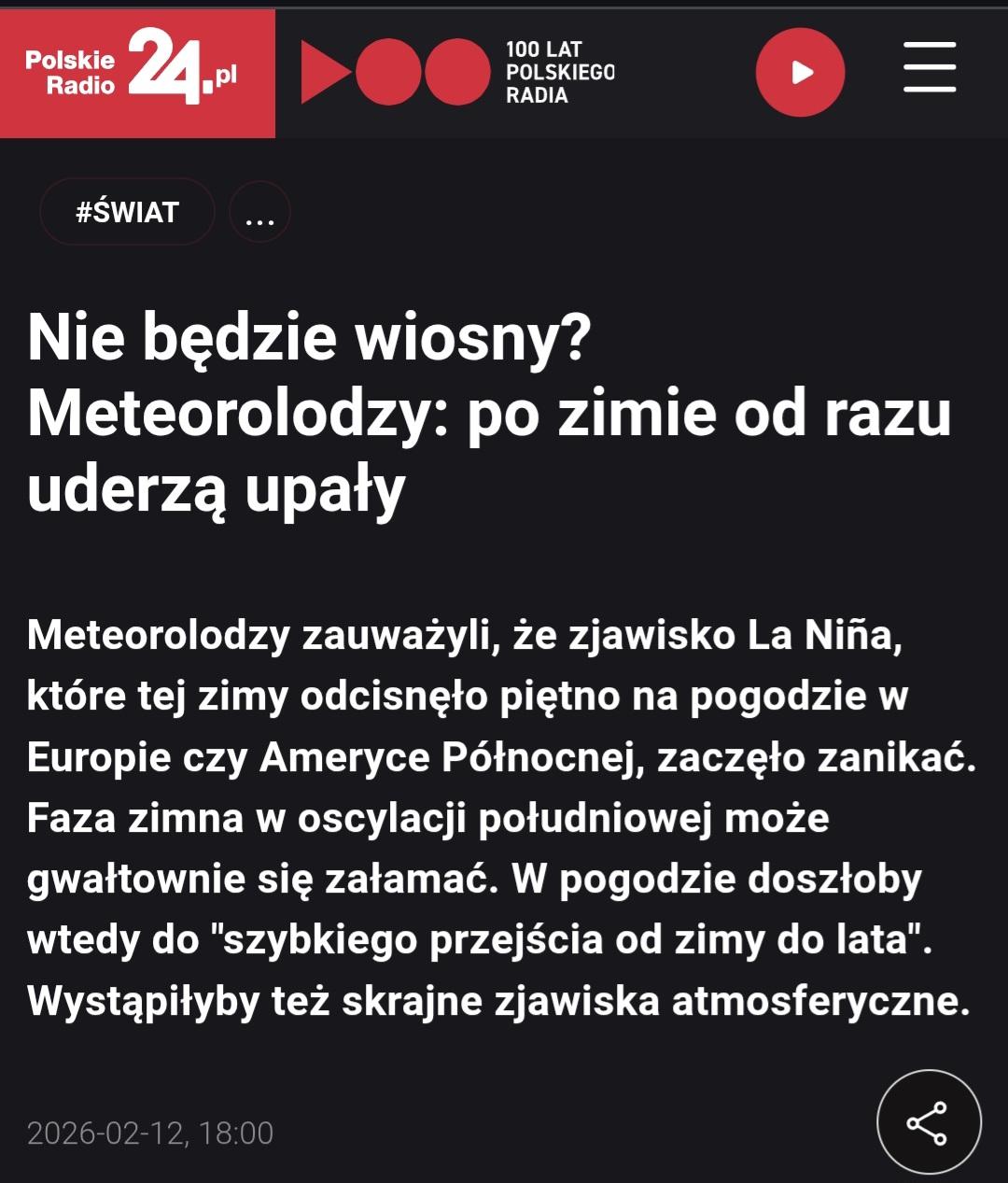Image resolution: width=1008 pixels, height=1183 pixels.
Task: Select the #ŚWIAT tag chip
Action: click(127, 212)
